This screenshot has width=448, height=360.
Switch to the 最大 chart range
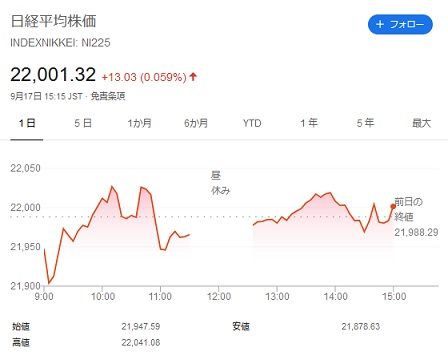click(x=421, y=123)
